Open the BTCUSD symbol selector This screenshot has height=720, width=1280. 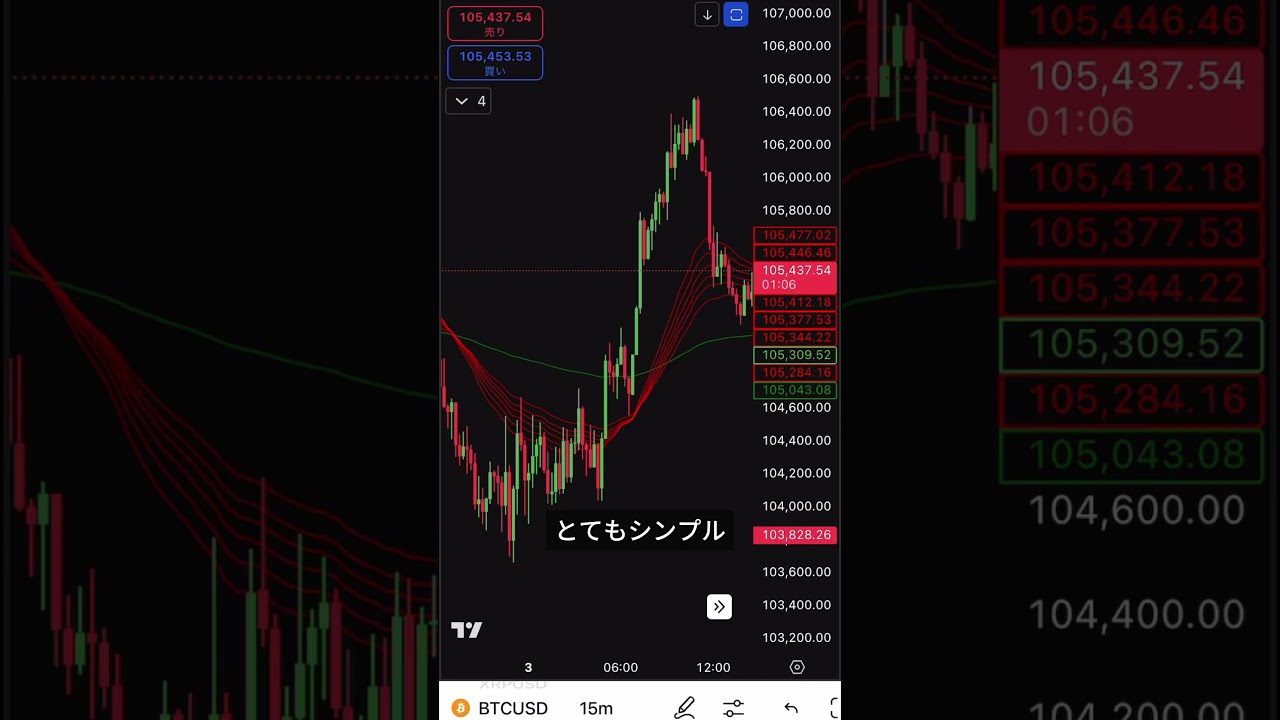[500, 708]
